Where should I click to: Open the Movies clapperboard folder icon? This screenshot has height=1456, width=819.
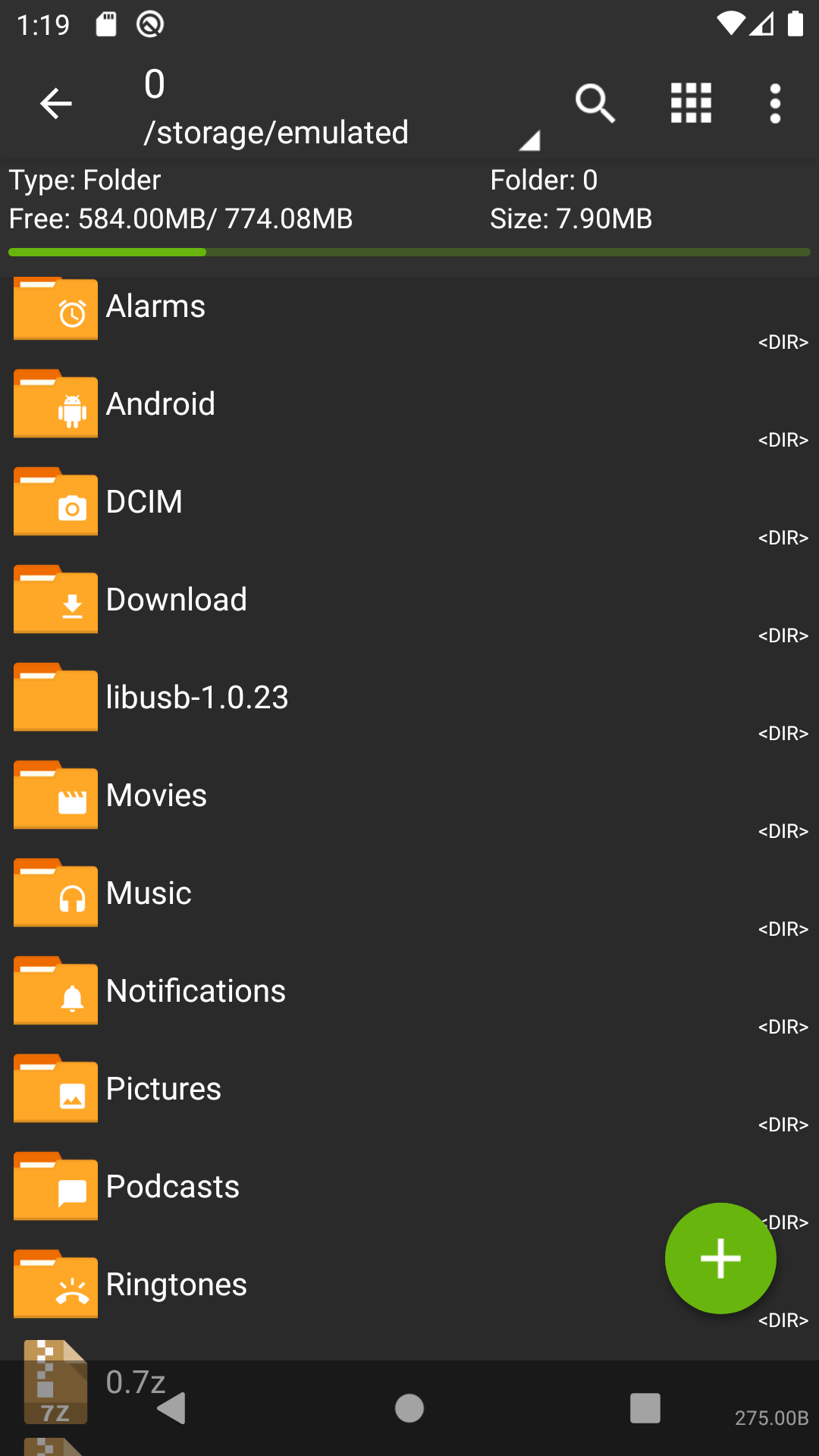point(55,795)
